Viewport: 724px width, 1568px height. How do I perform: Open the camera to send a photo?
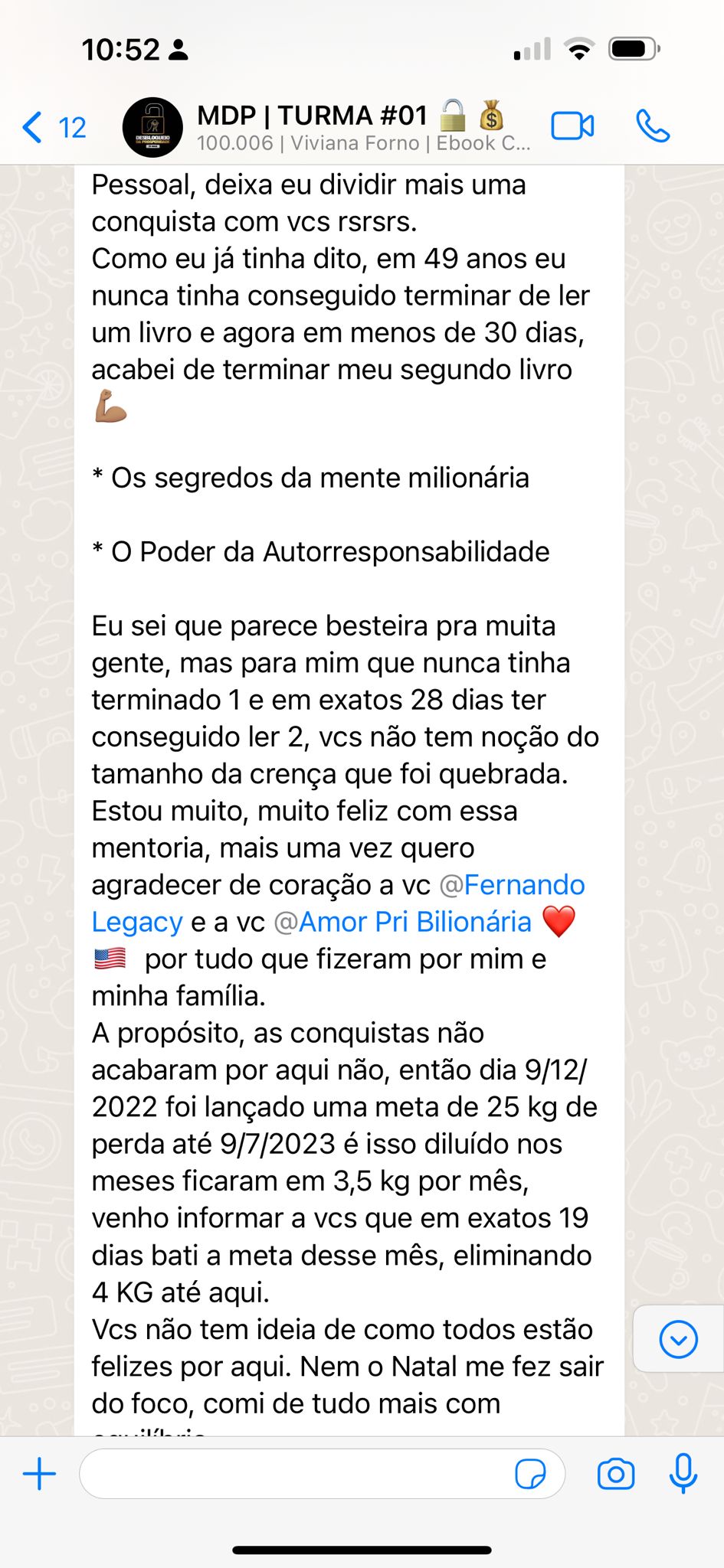615,1472
